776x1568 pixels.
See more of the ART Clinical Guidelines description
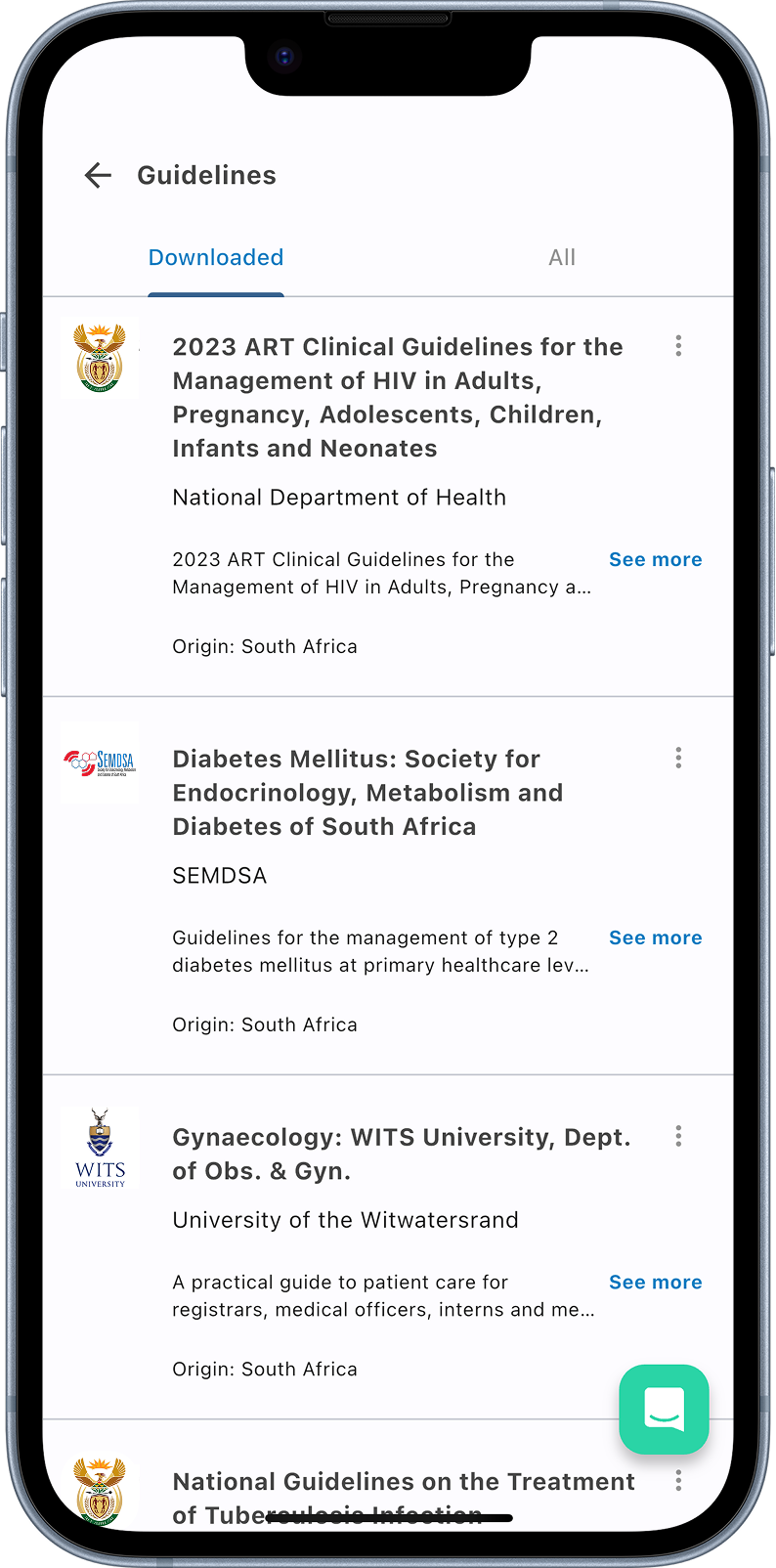click(x=655, y=560)
